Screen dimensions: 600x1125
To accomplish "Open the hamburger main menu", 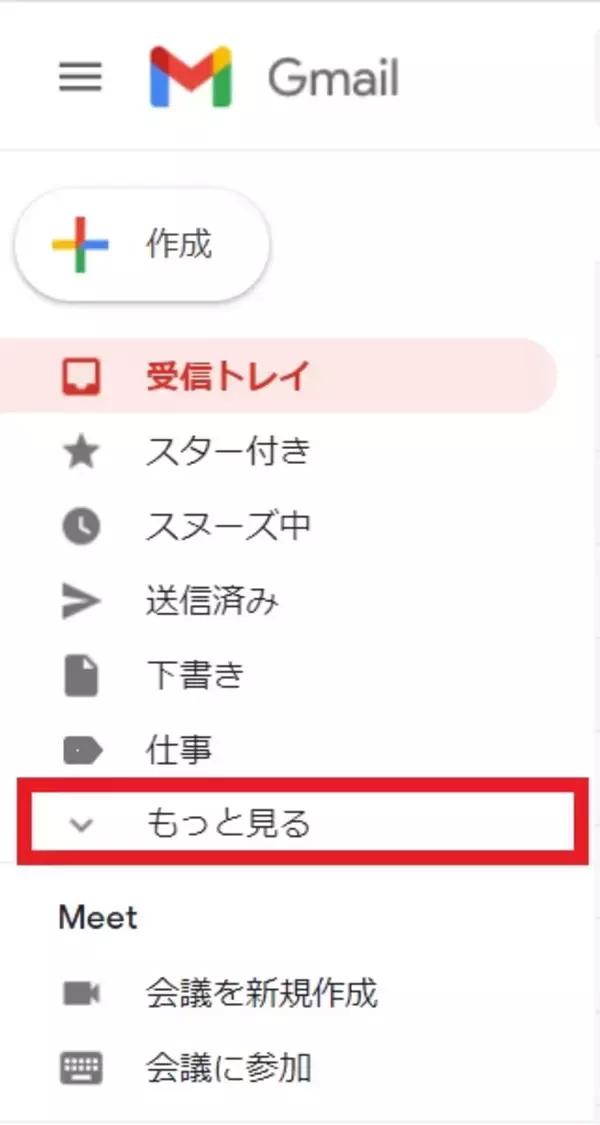I will click(81, 77).
